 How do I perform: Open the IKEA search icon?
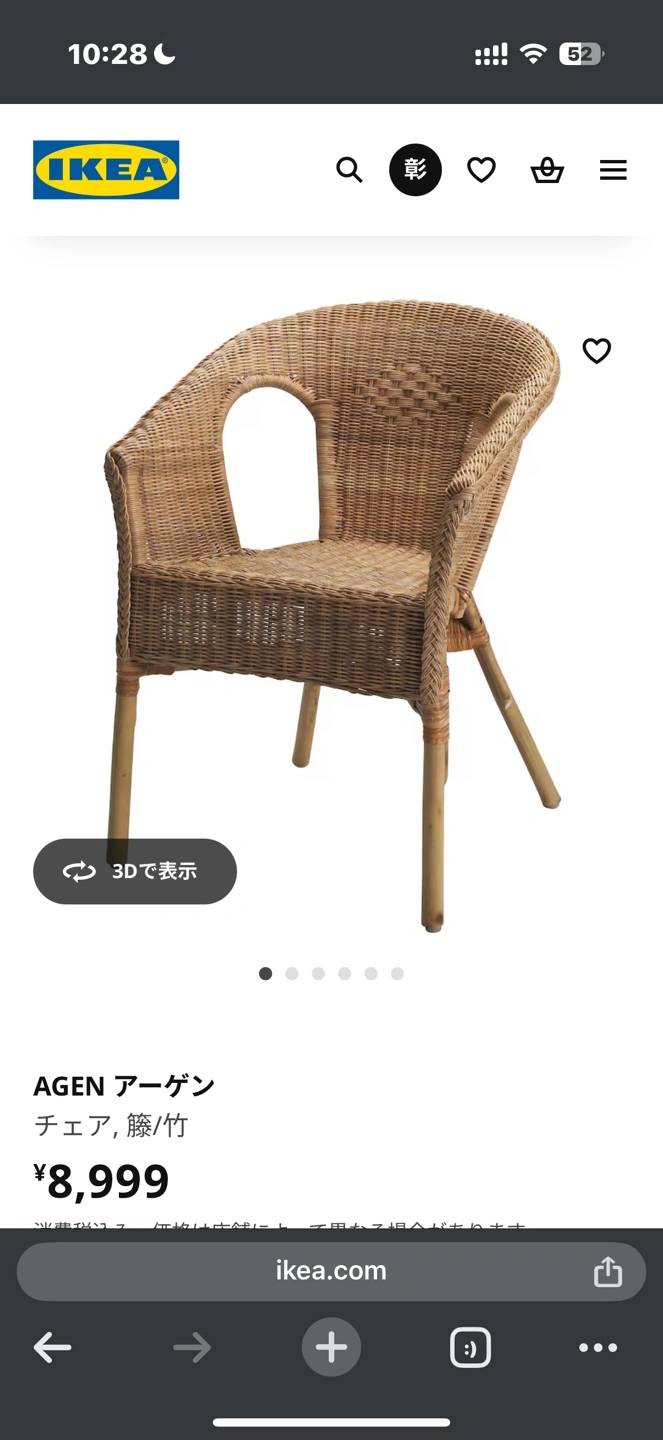(x=349, y=170)
